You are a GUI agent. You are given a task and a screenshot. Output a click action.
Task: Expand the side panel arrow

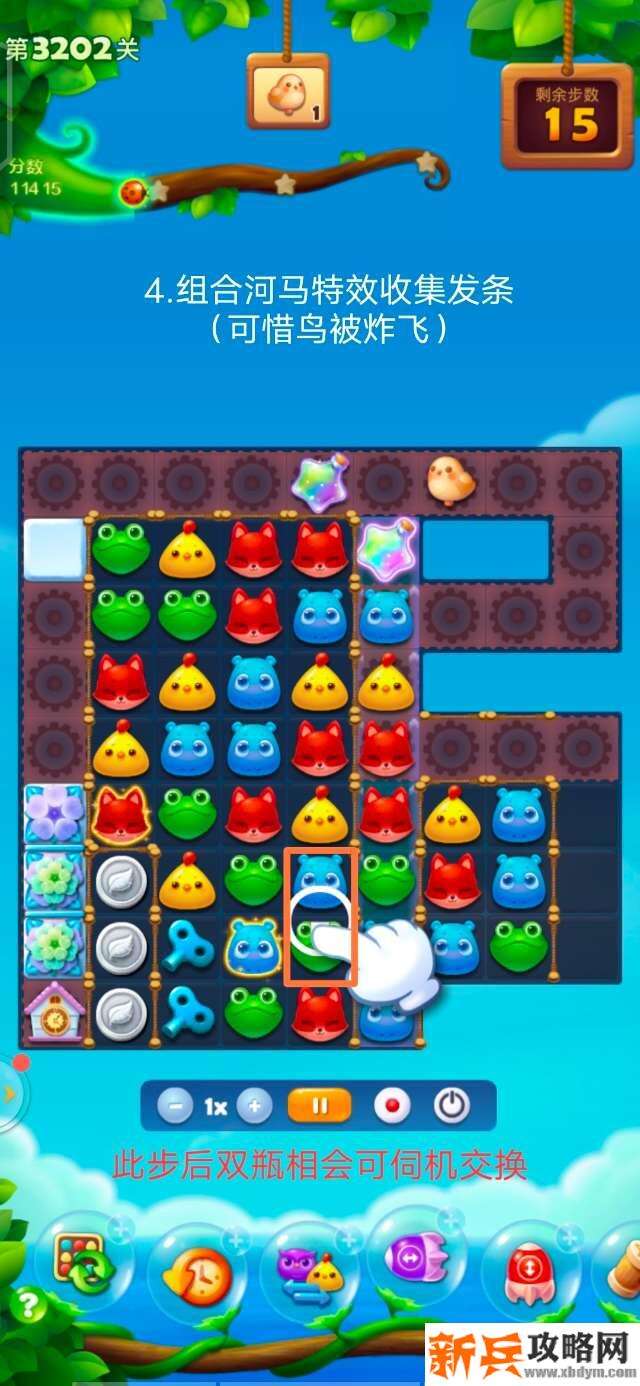click(9, 1093)
